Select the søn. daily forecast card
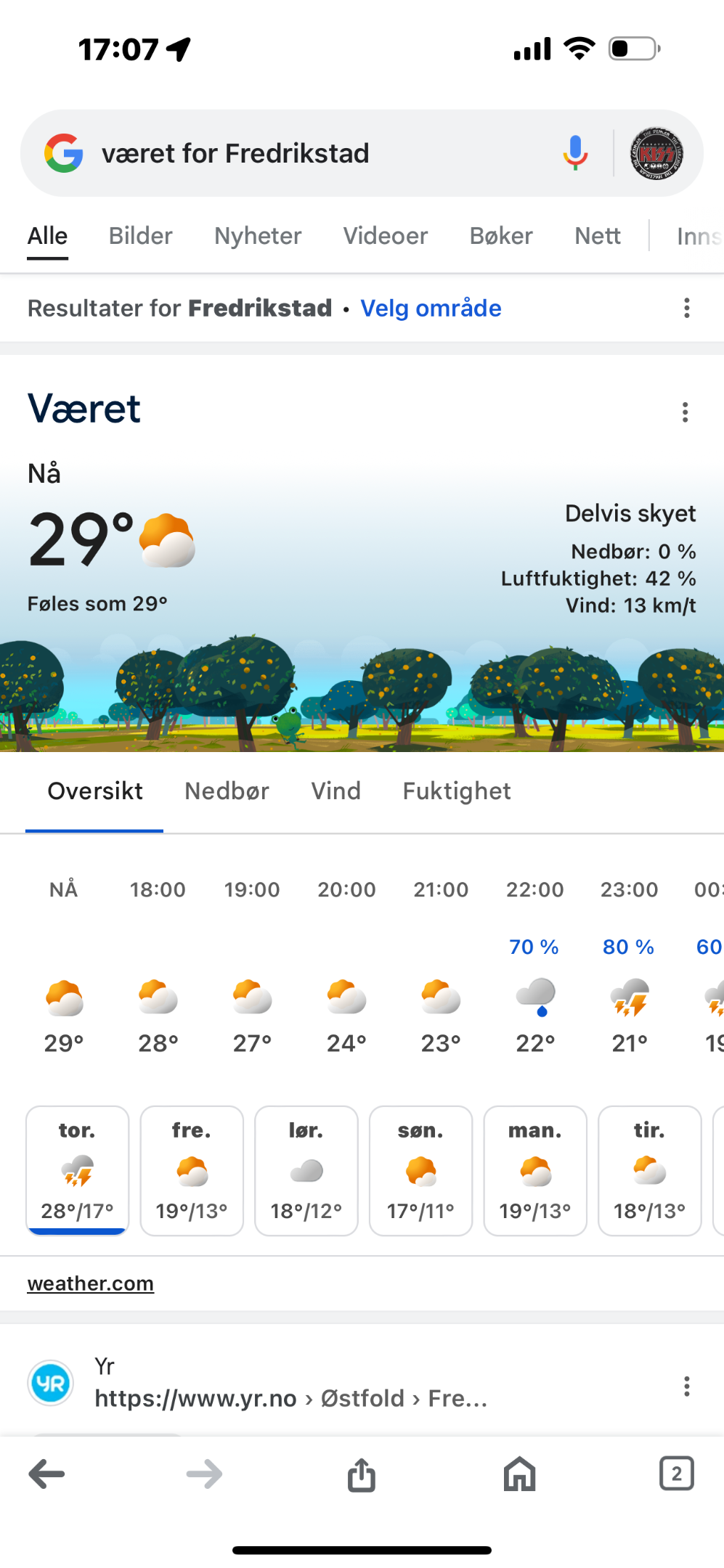 420,1170
